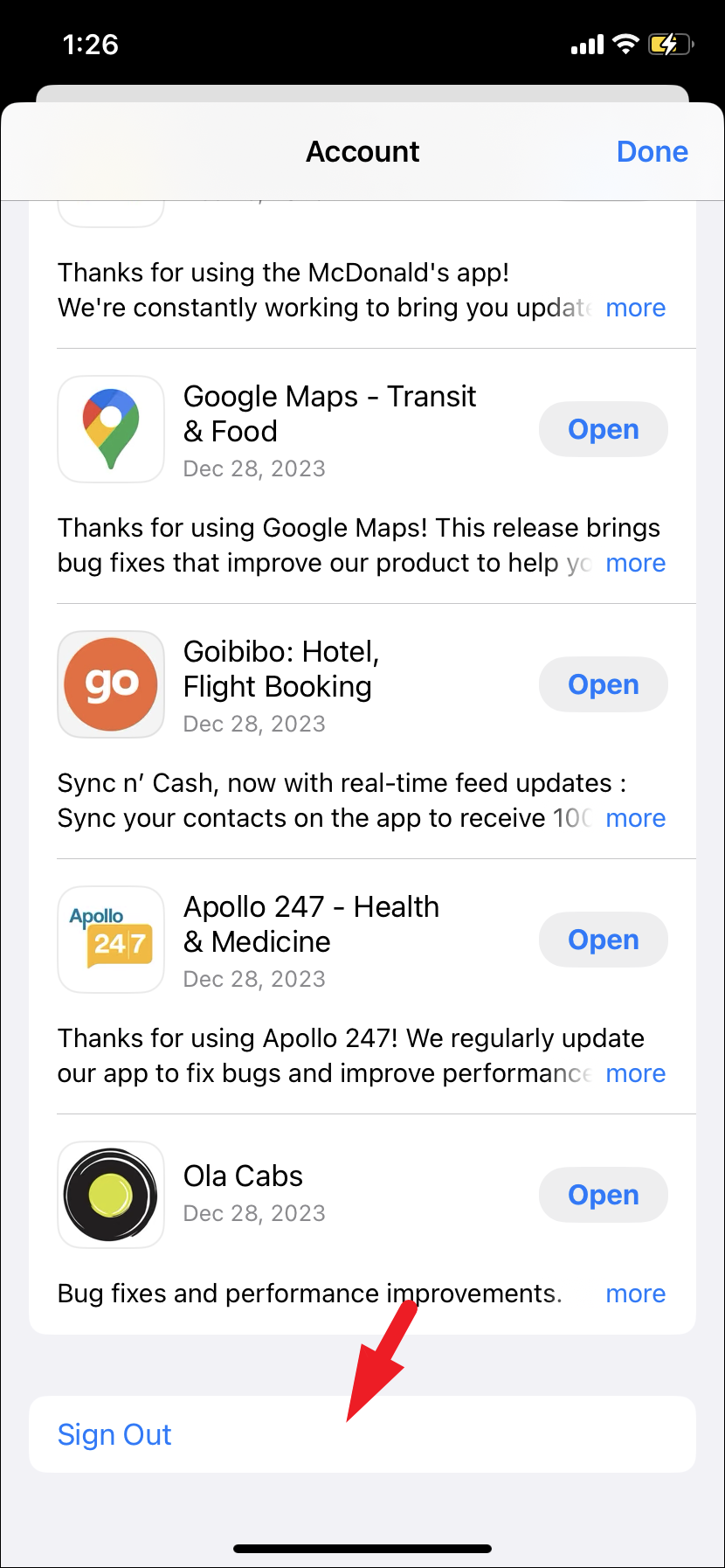View the Apollo 247 app icon page

point(111,940)
